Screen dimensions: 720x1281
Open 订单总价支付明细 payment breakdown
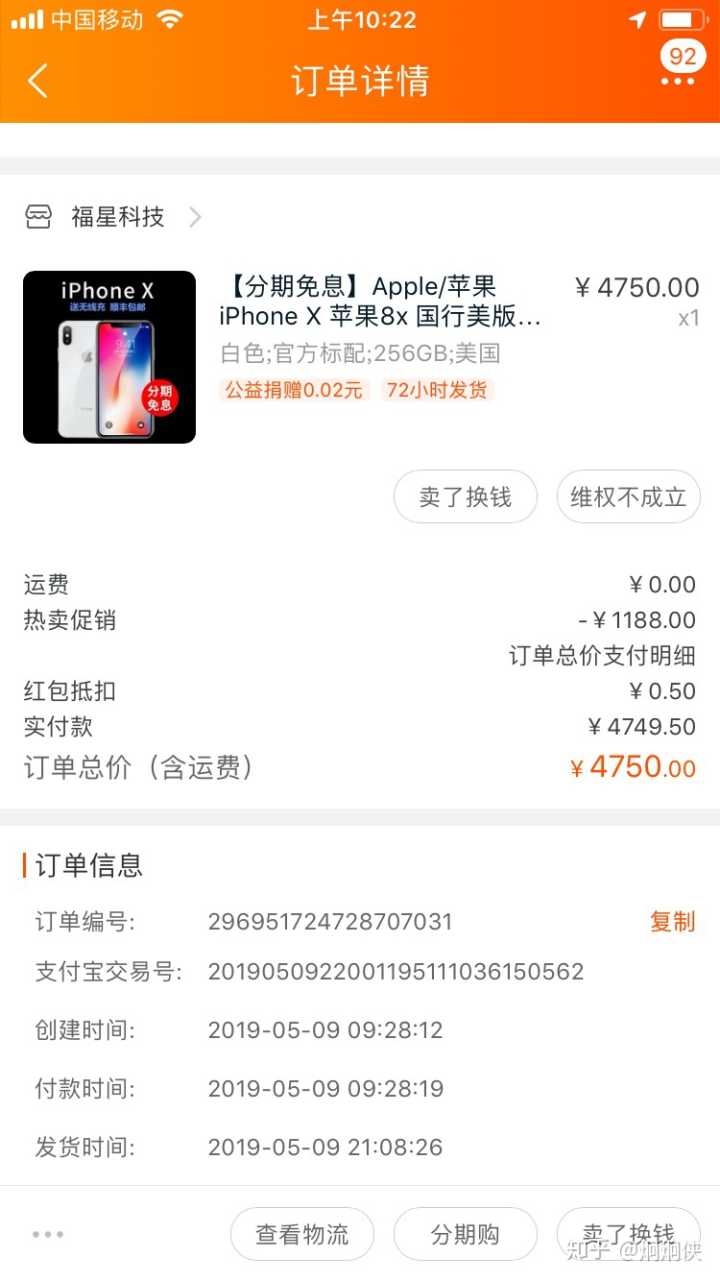pos(602,656)
